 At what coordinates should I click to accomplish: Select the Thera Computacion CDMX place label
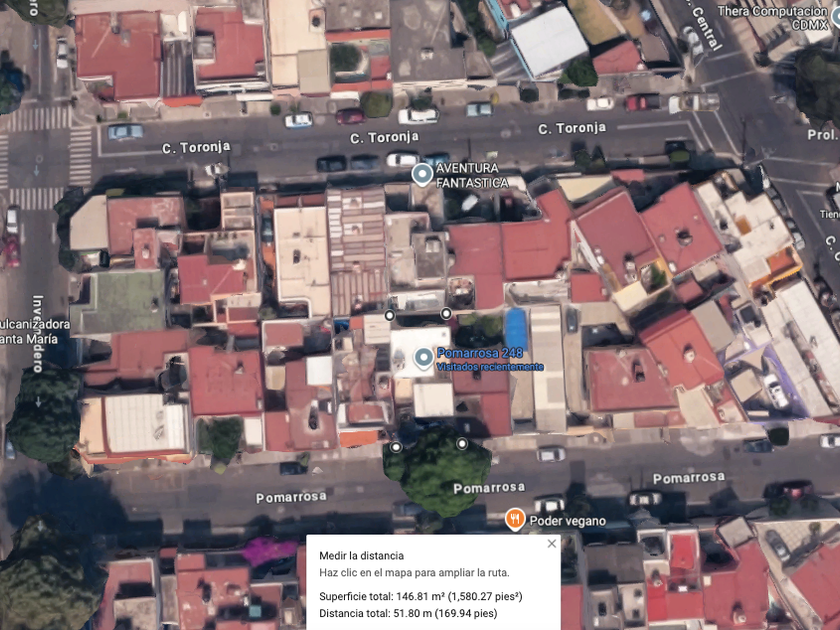pyautogui.click(x=772, y=17)
